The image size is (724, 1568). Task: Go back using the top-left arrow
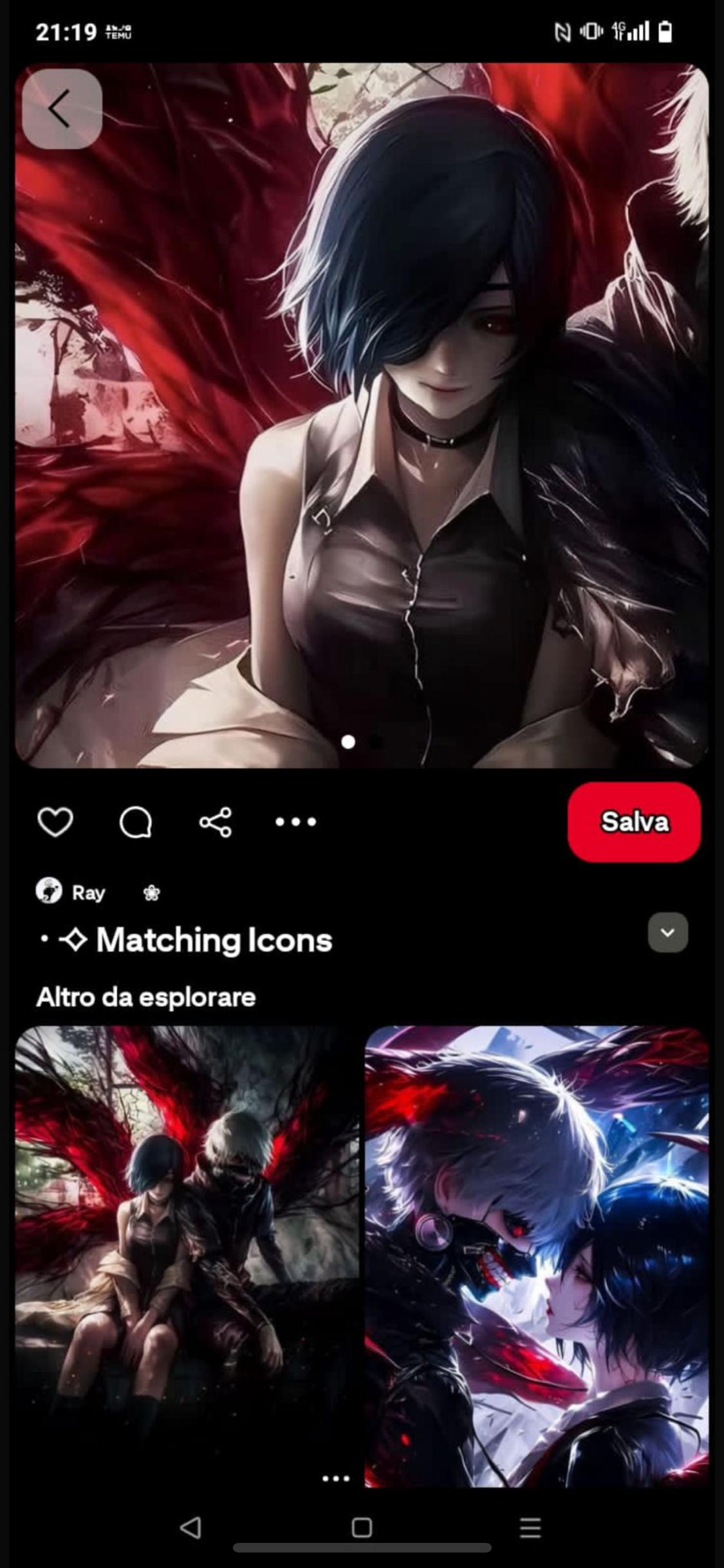pyautogui.click(x=62, y=109)
